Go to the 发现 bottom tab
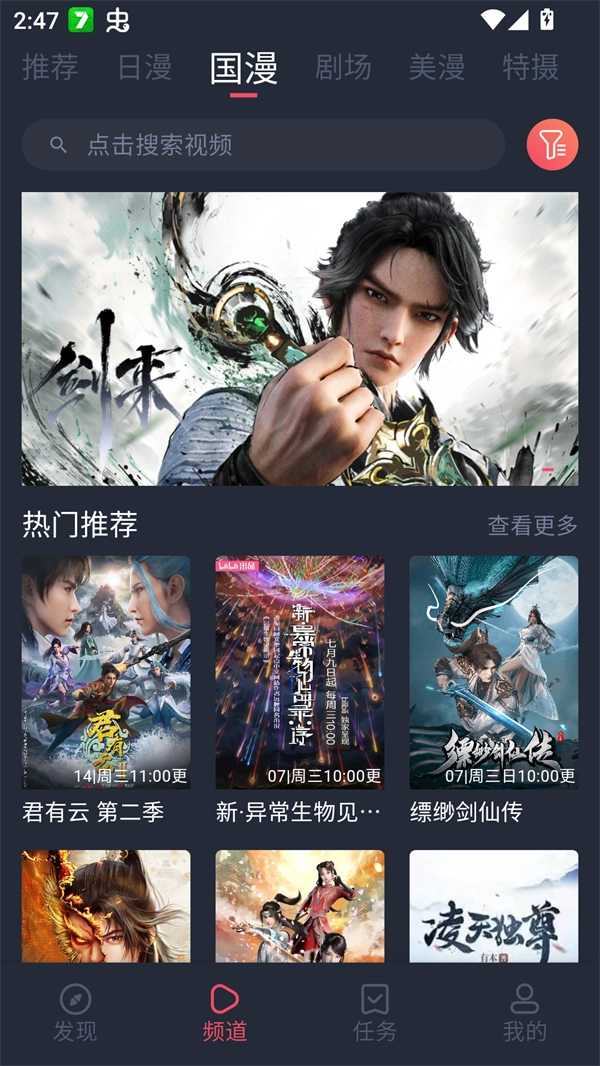This screenshot has height=1066, width=600. pos(75,1014)
